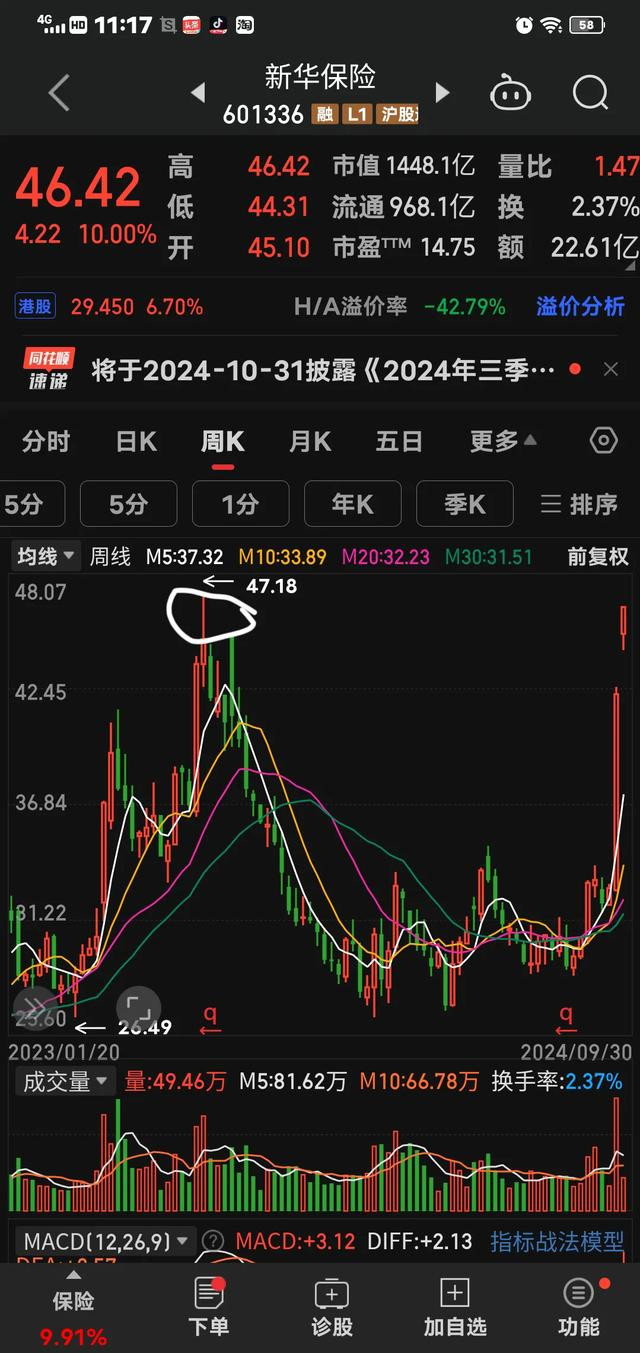
Task: Switch to 月K chart tab
Action: pos(310,441)
